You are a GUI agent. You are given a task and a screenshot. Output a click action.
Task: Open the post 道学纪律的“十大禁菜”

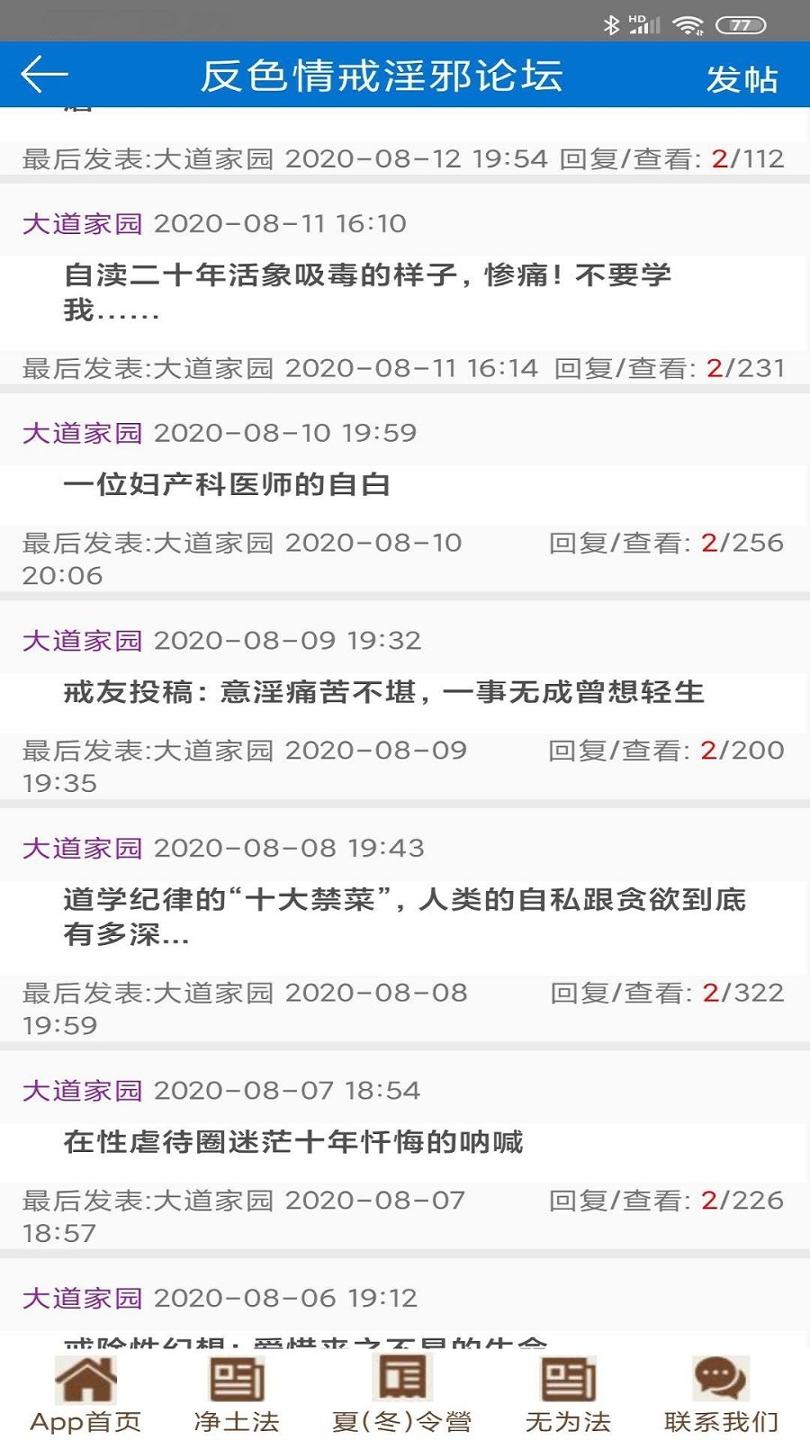click(404, 917)
